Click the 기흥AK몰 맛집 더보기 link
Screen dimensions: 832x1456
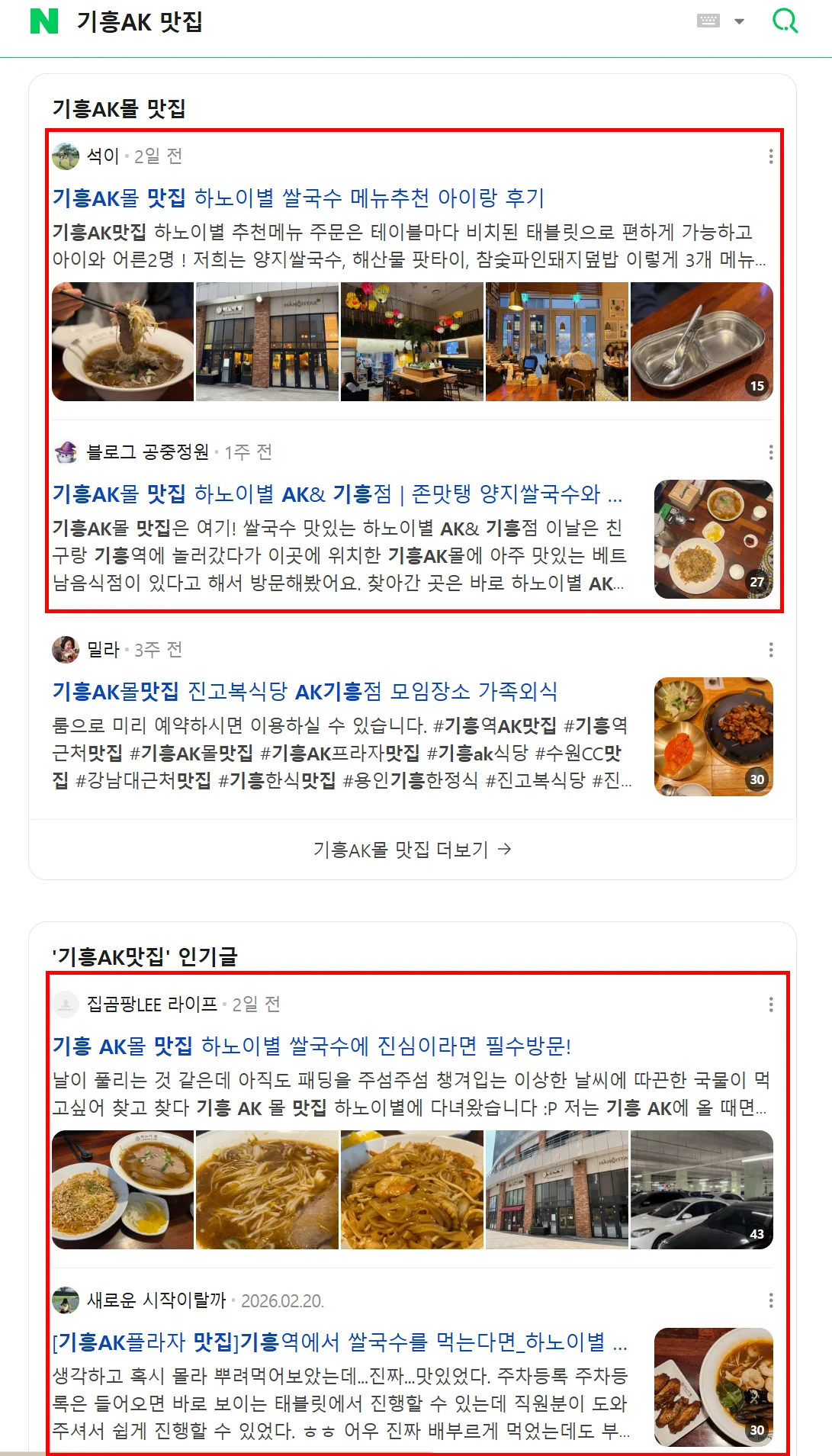pyautogui.click(x=412, y=848)
